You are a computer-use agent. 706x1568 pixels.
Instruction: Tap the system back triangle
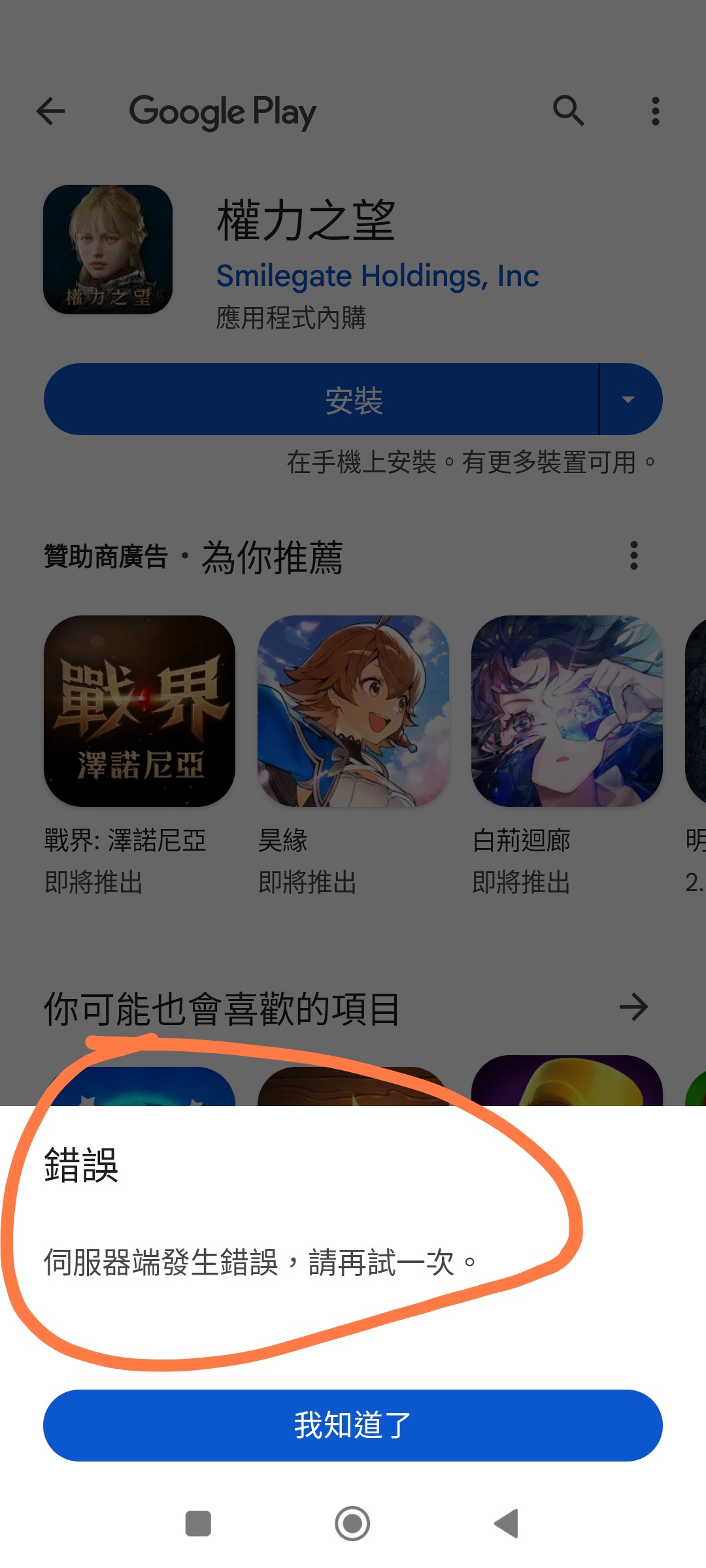tap(507, 1524)
